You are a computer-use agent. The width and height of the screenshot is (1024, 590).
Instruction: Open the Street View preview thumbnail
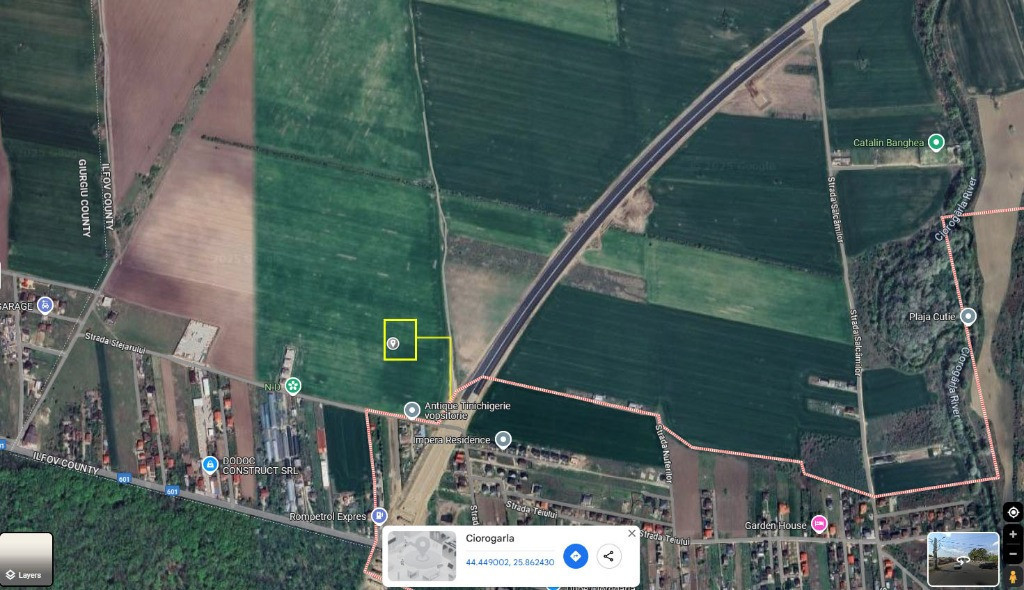click(x=963, y=558)
